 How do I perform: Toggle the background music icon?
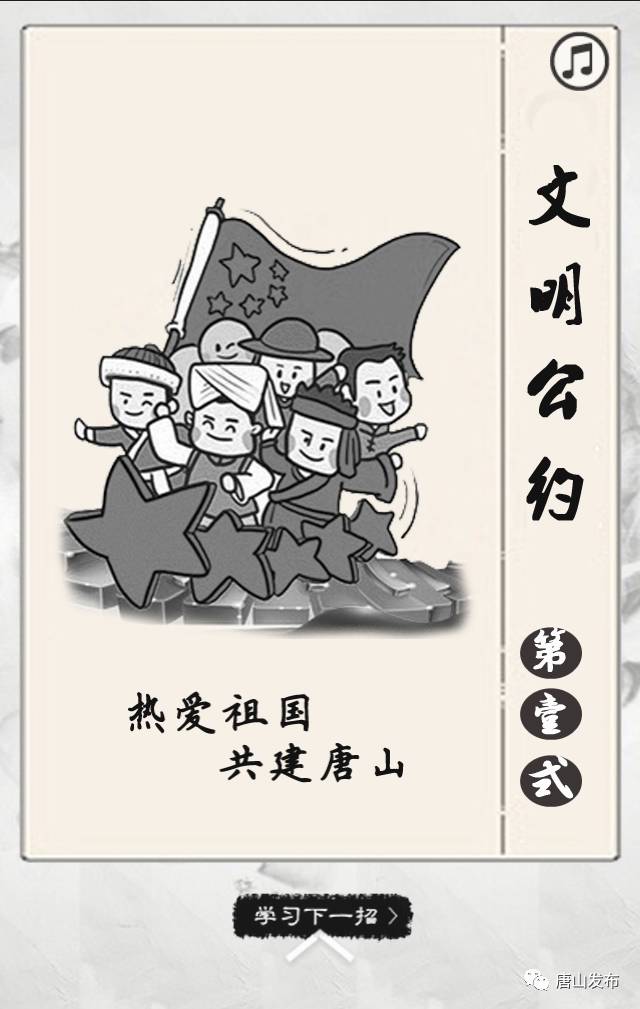(579, 63)
